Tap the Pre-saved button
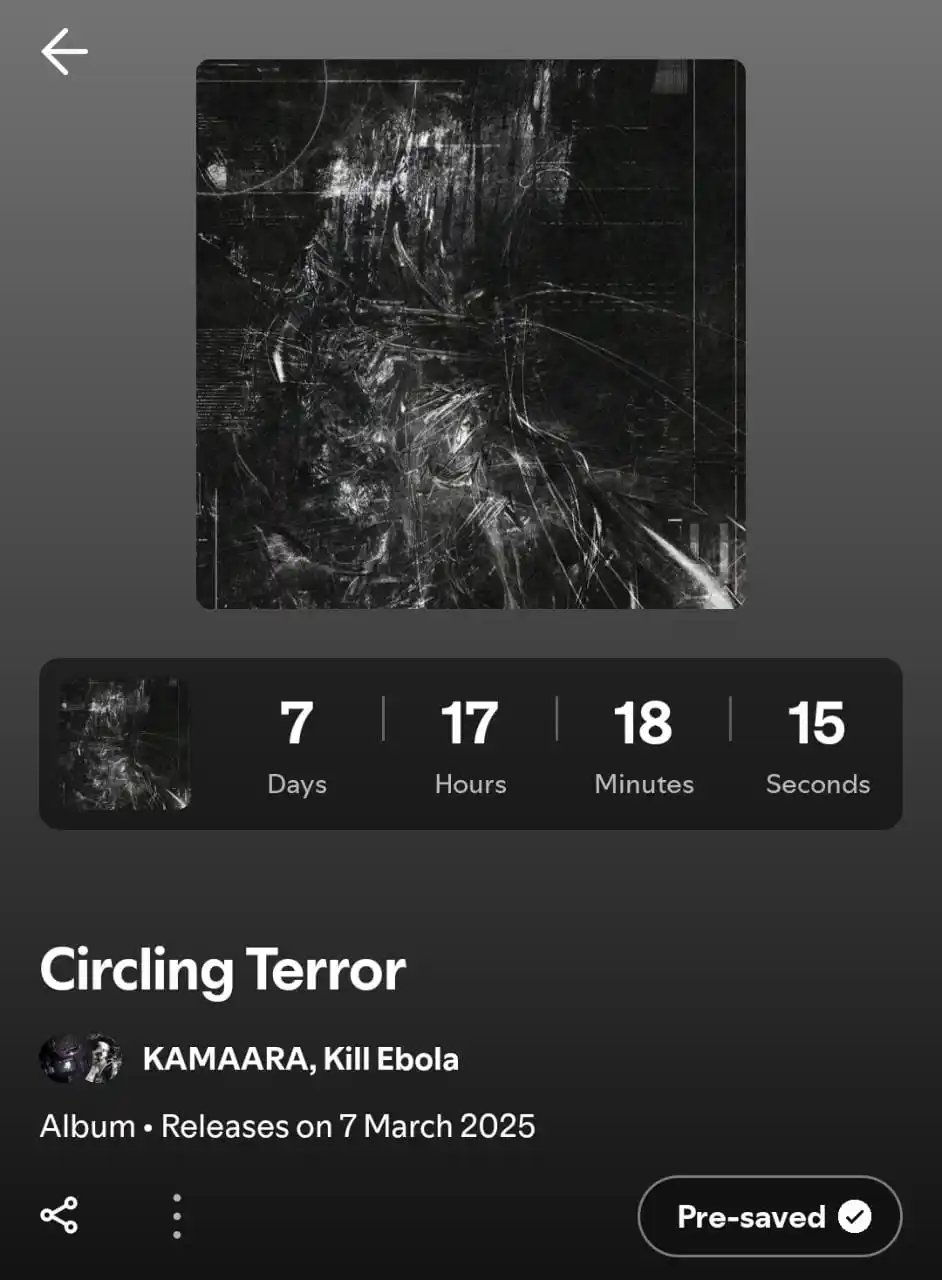Image resolution: width=942 pixels, height=1280 pixels. [x=769, y=1216]
